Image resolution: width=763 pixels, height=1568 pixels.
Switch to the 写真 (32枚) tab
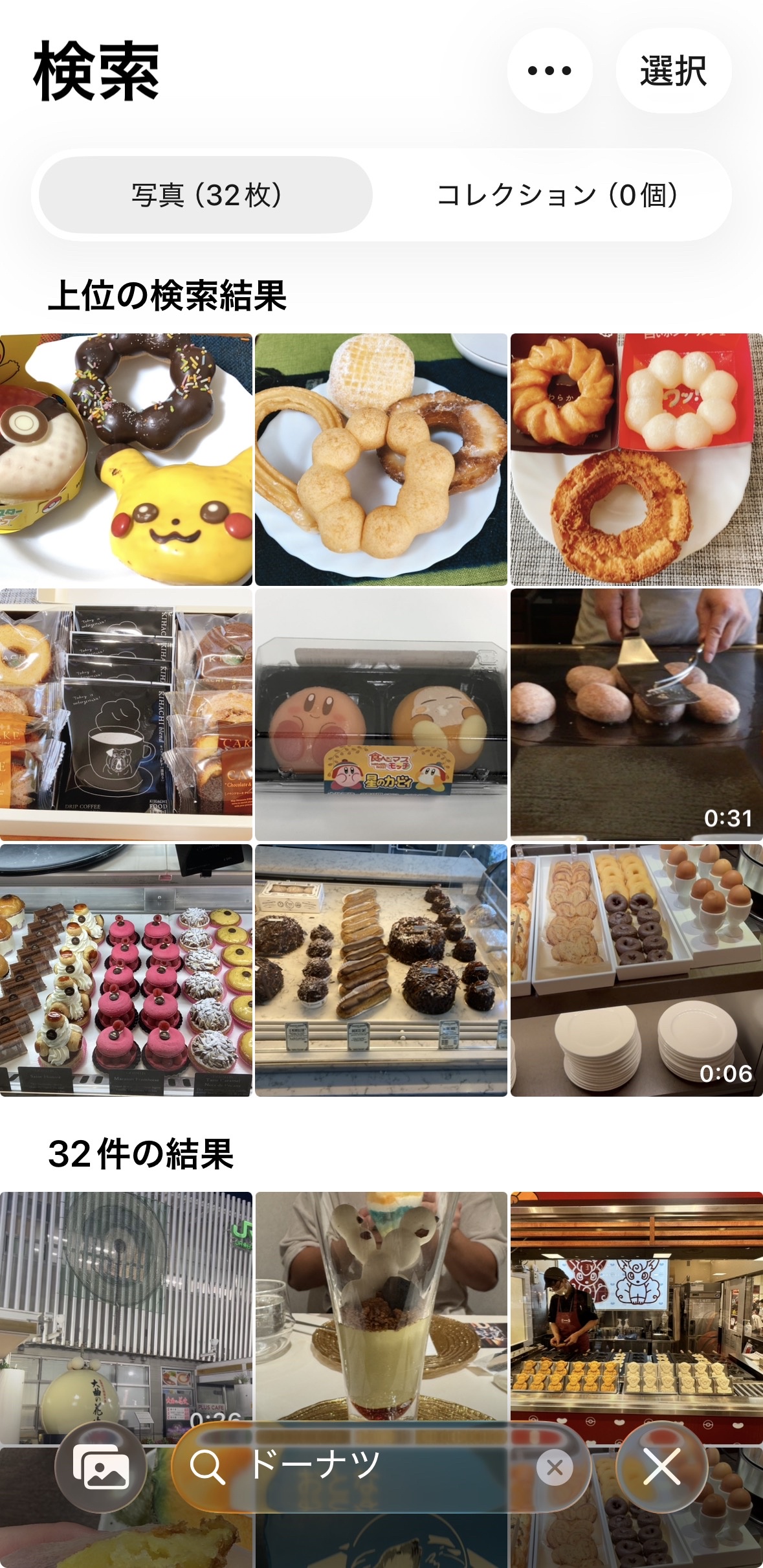[206, 195]
